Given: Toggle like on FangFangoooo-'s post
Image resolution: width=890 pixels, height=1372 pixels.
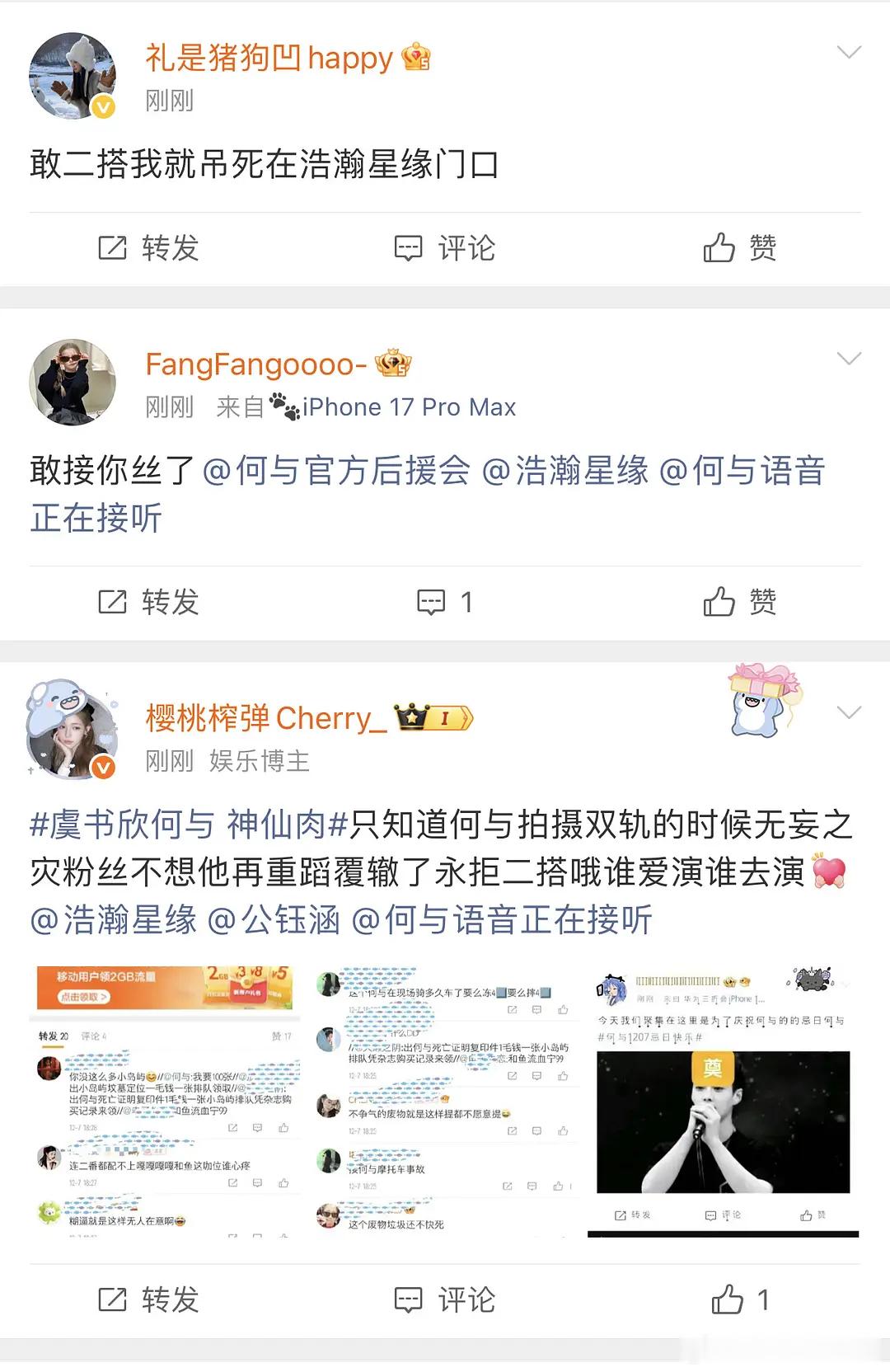Looking at the screenshot, I should [x=720, y=602].
